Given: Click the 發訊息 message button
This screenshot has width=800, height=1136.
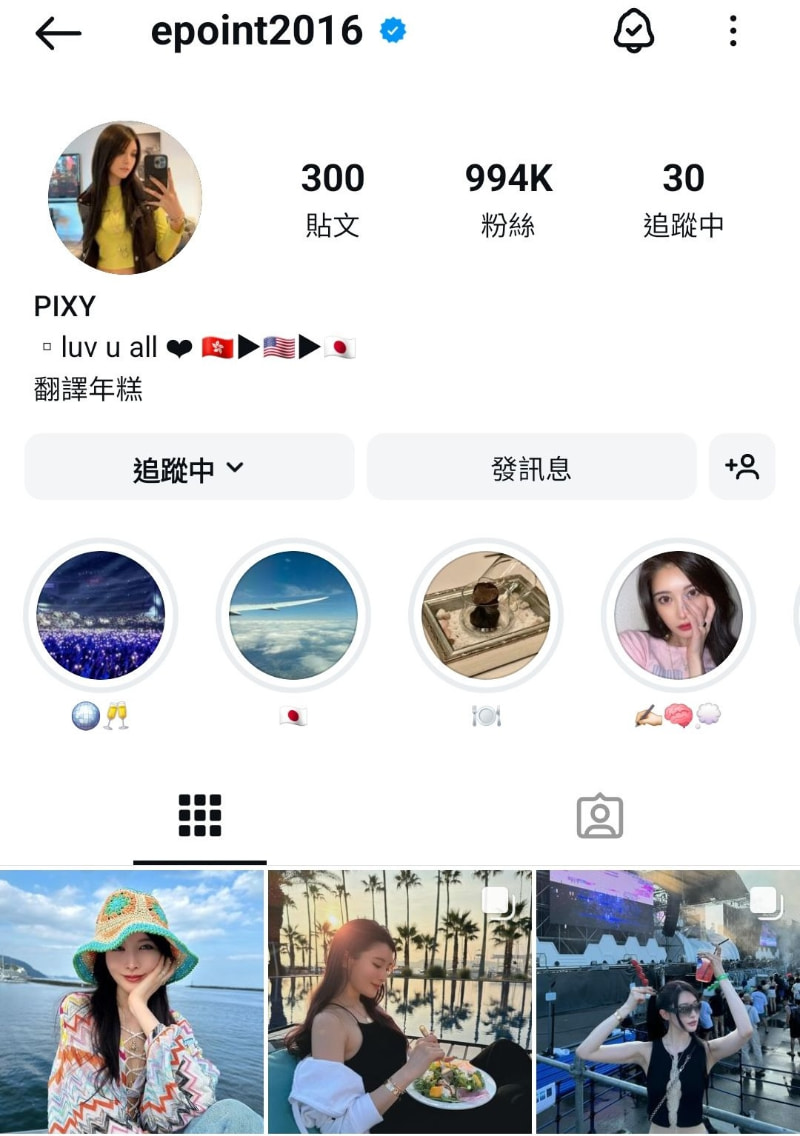Looking at the screenshot, I should click(x=531, y=467).
